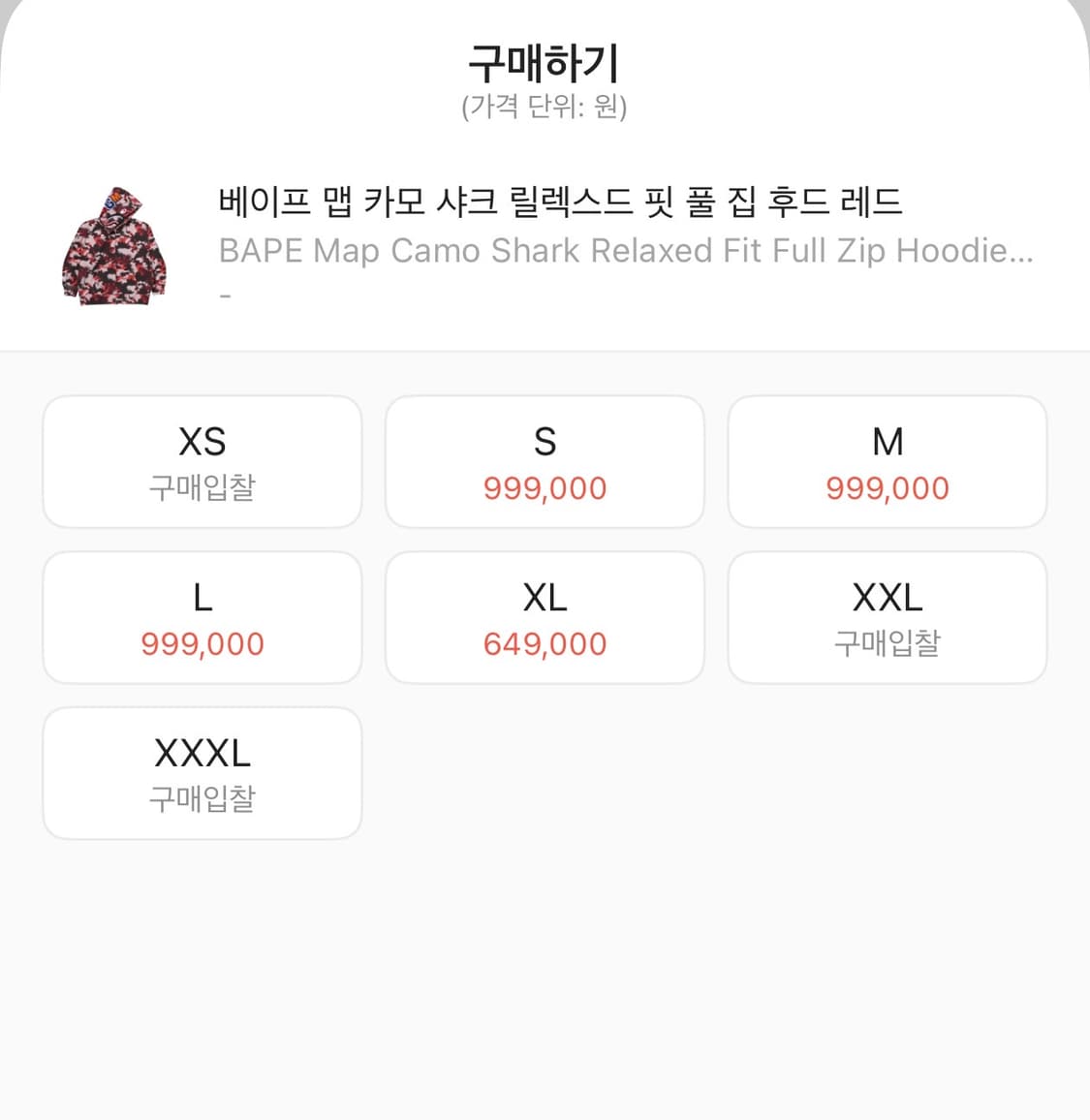
Task: Tap the 649,000 price under size XL
Action: coord(545,643)
